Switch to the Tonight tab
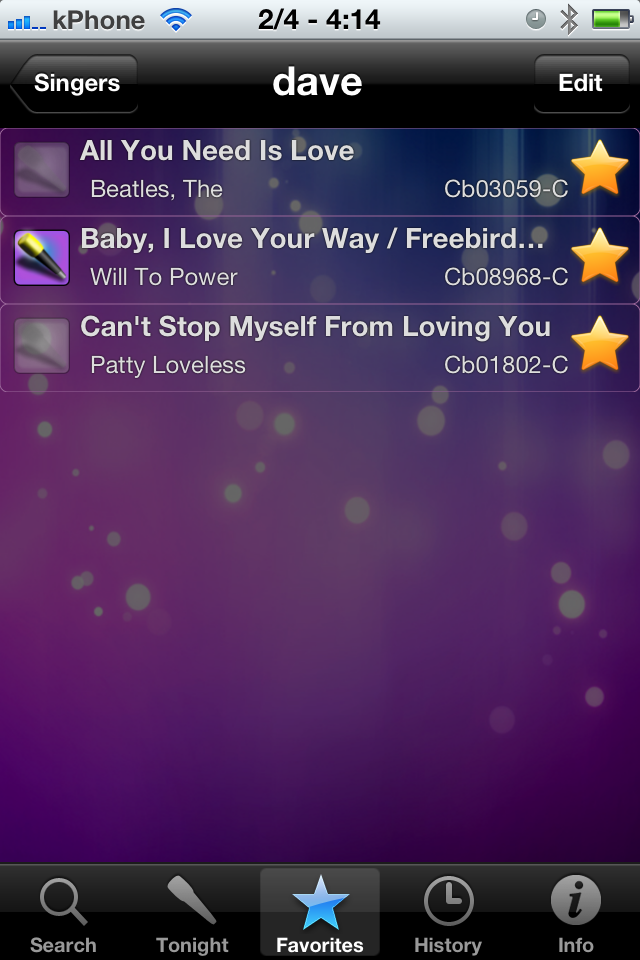This screenshot has width=640, height=960. pos(192,914)
